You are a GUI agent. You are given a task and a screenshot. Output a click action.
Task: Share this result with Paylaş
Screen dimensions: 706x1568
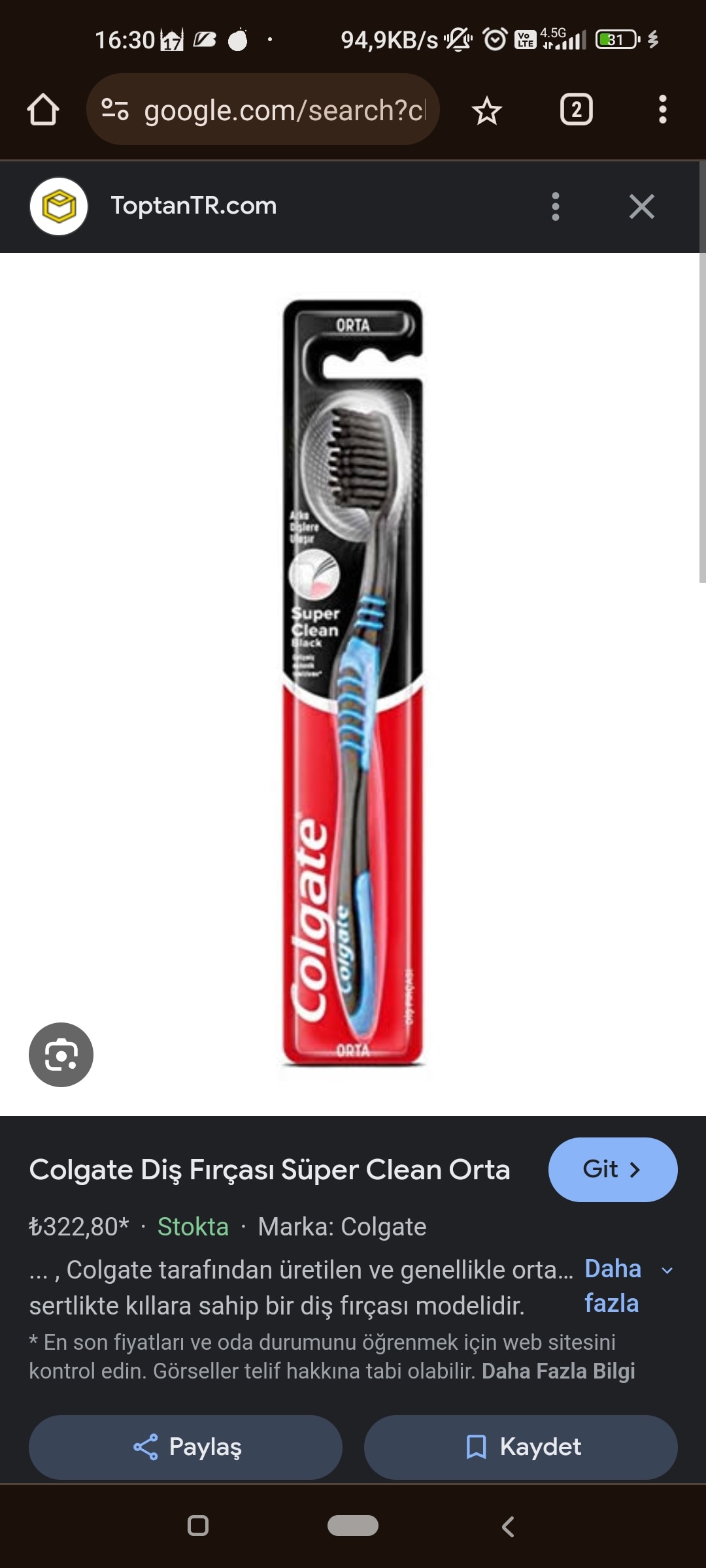coord(186,1447)
